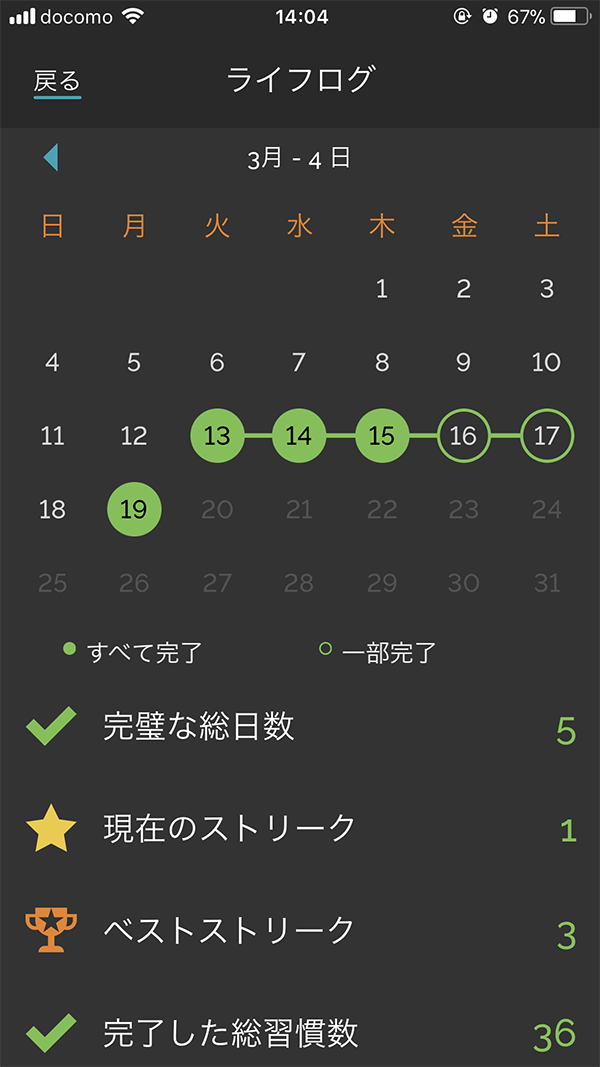Select completed day 19
Image resolution: width=600 pixels, height=1067 pixels.
(x=134, y=509)
